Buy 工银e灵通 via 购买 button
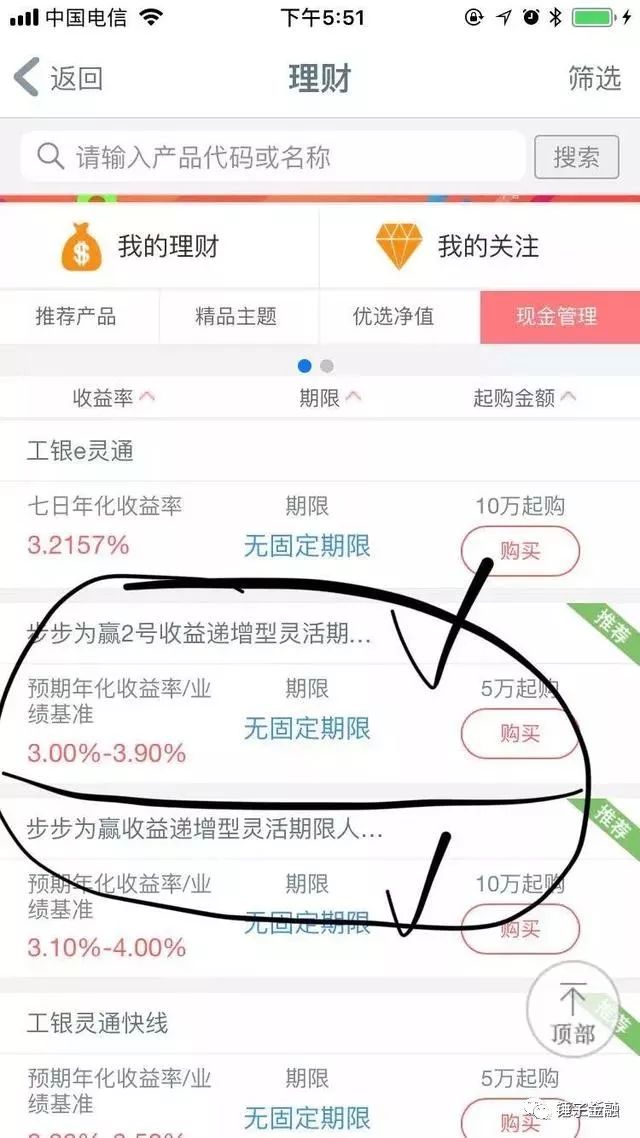The image size is (640, 1138). point(520,551)
